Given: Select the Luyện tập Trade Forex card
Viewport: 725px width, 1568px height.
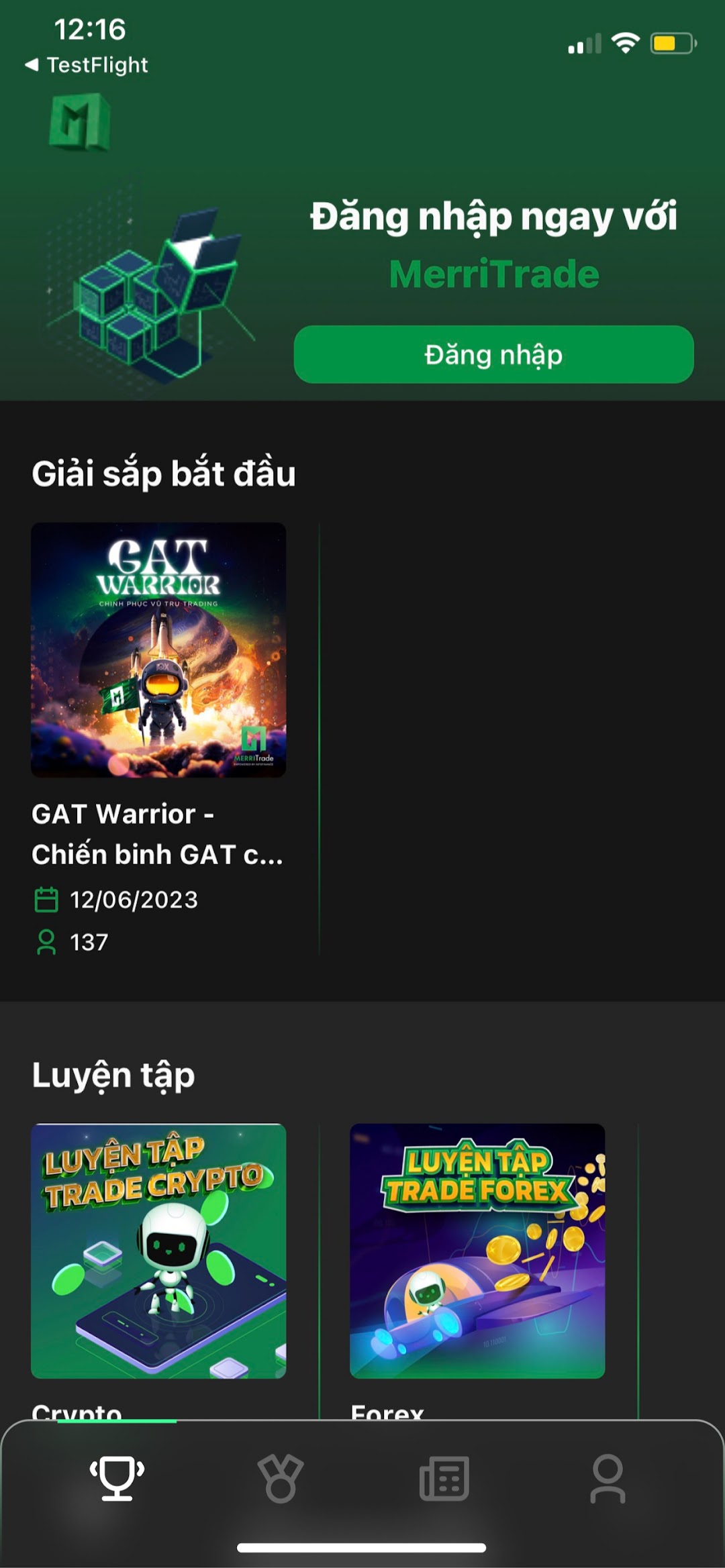Looking at the screenshot, I should (x=477, y=1251).
